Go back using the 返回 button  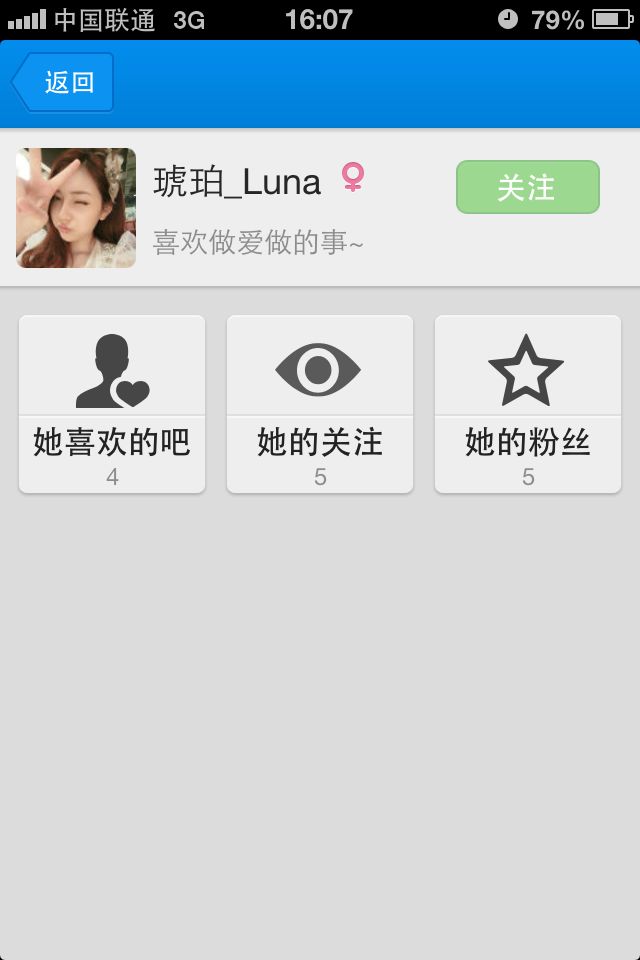[64, 82]
